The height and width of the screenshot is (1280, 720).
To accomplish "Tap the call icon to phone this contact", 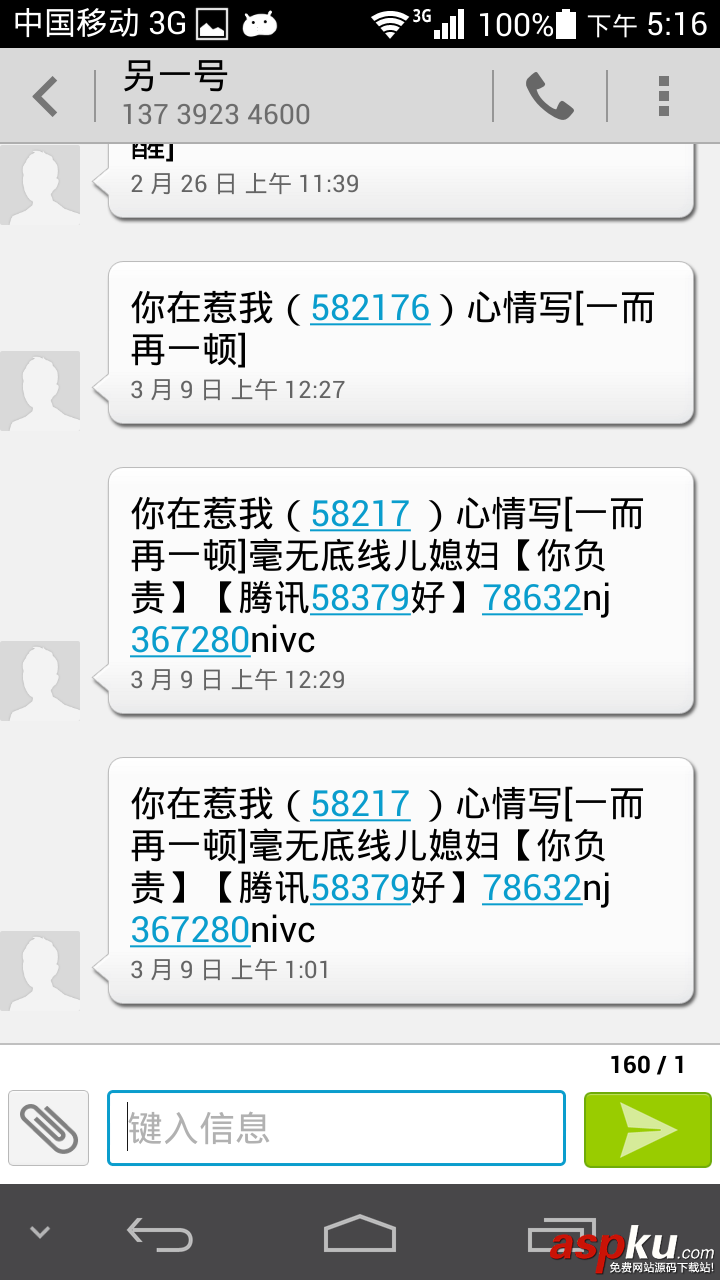I will pyautogui.click(x=548, y=96).
